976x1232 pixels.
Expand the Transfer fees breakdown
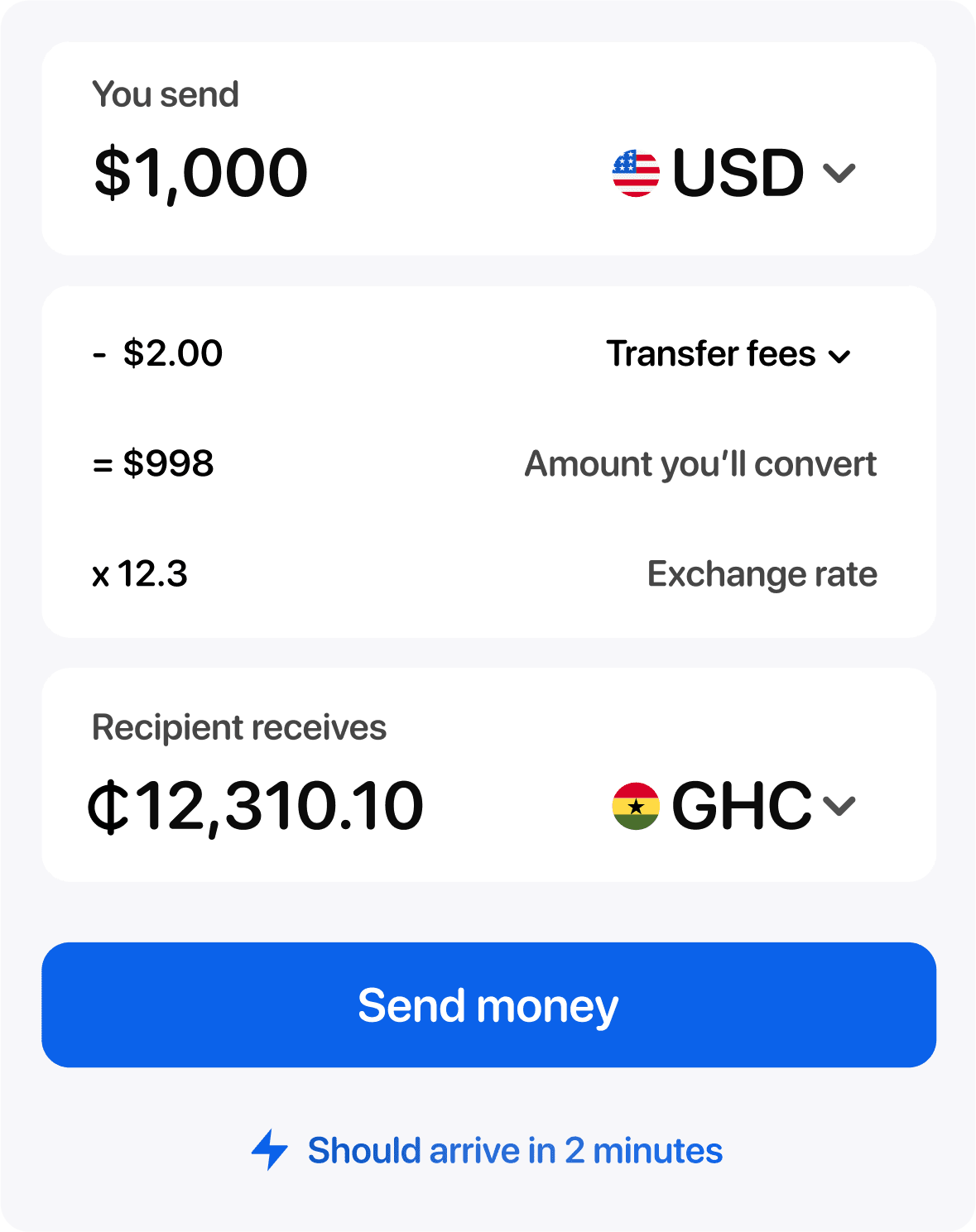coord(728,354)
